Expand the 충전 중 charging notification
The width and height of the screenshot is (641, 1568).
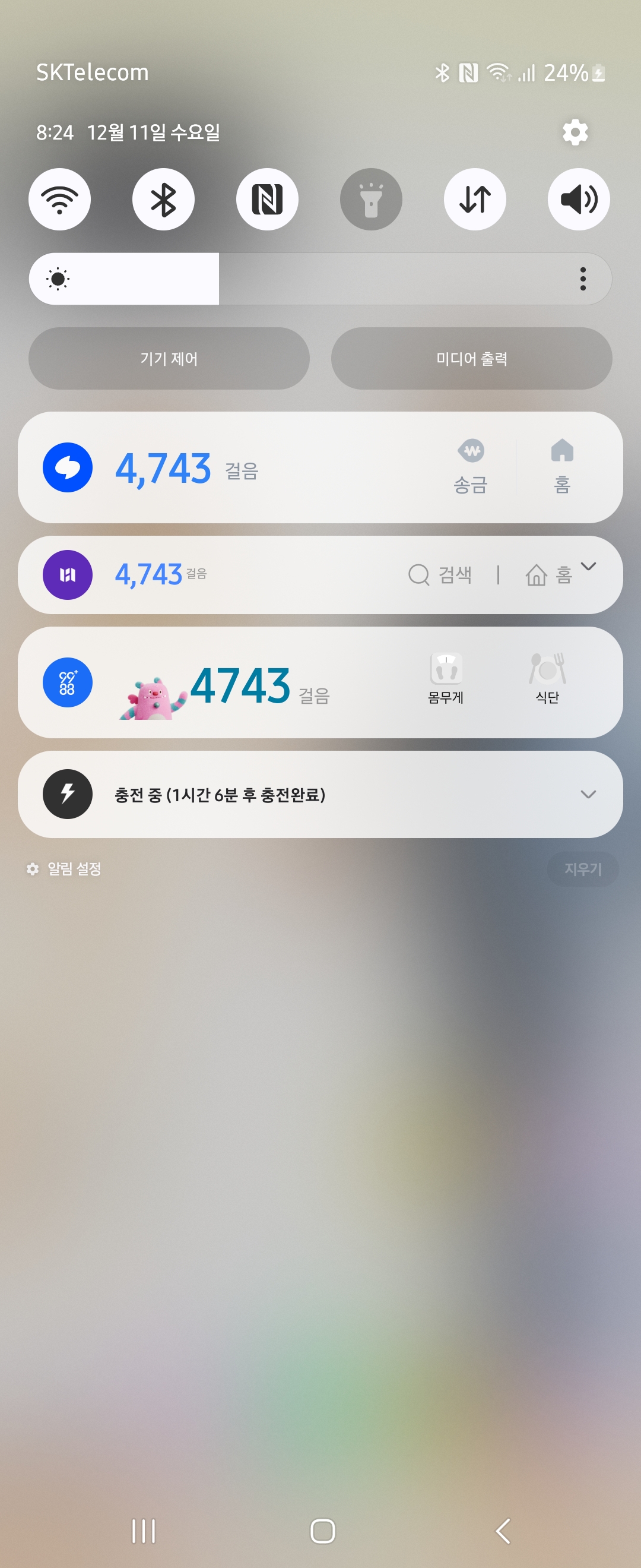point(588,794)
